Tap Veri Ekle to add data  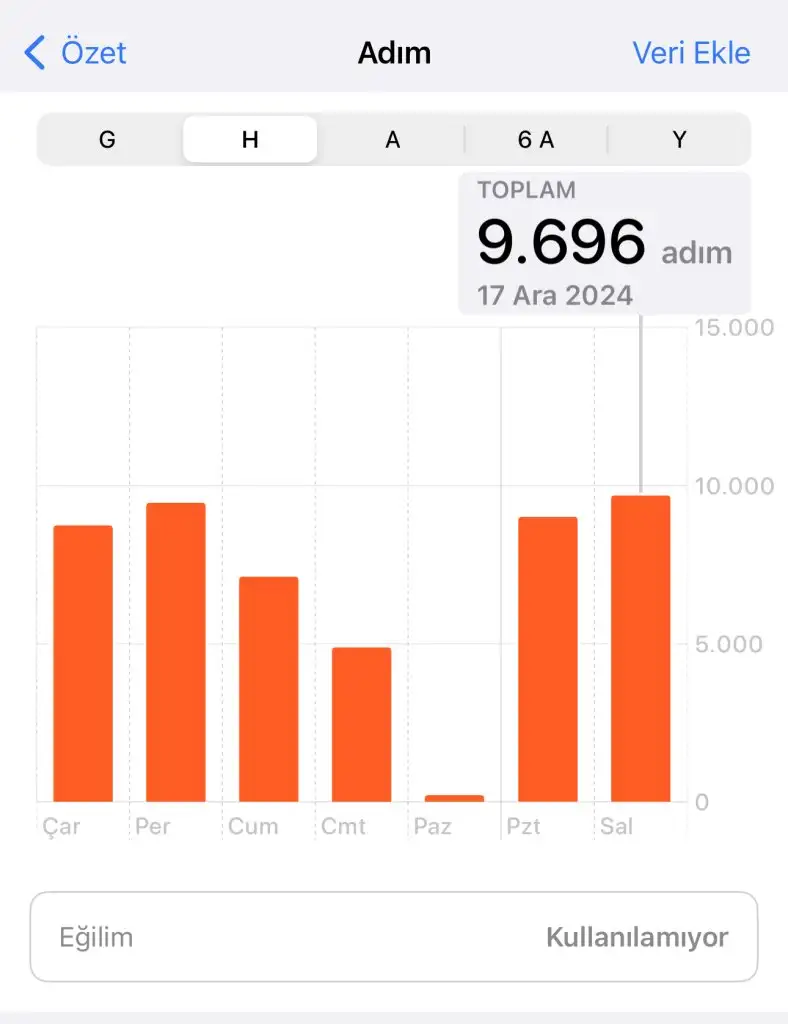click(691, 52)
